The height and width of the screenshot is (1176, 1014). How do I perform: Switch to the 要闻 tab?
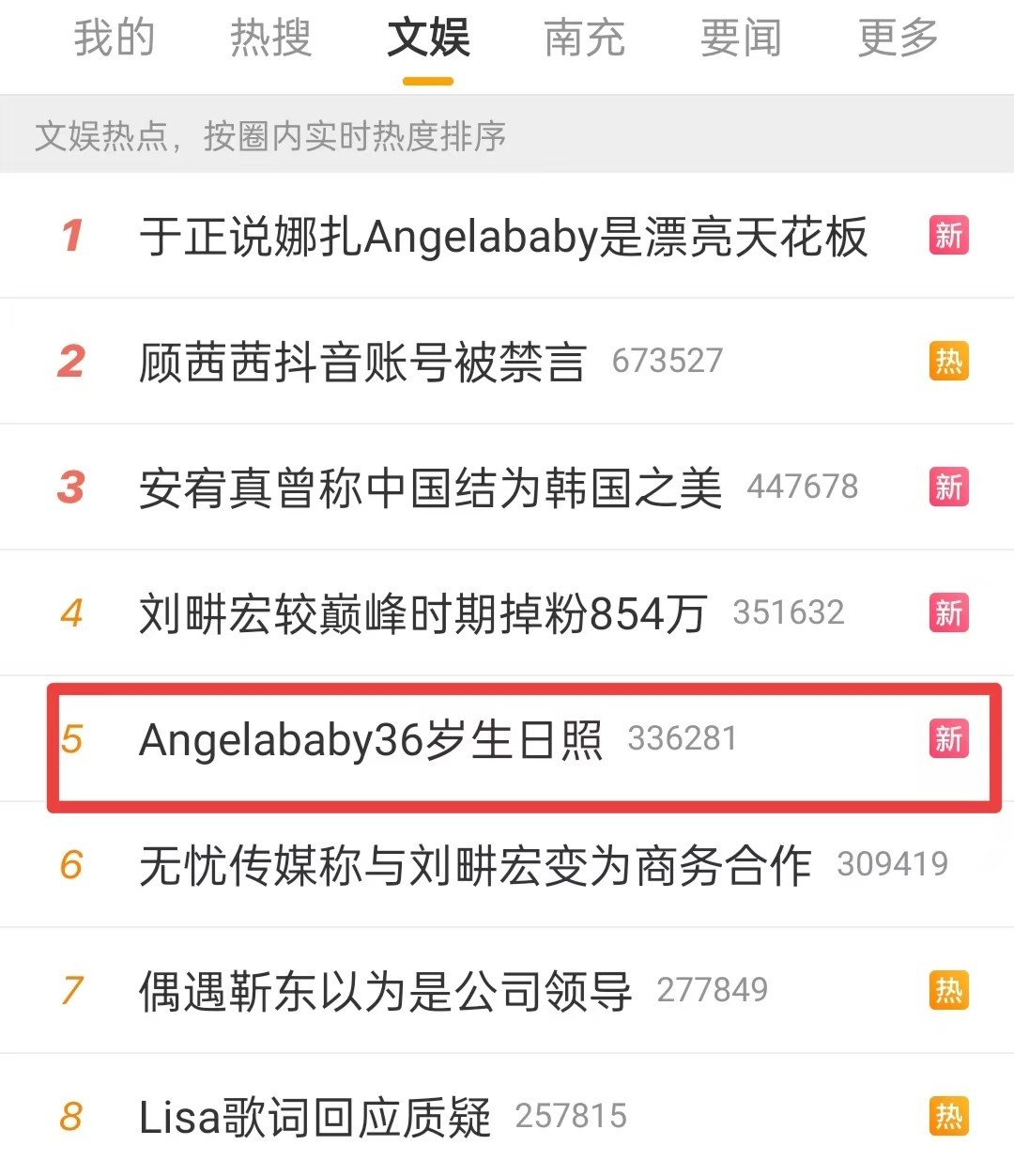tap(741, 38)
